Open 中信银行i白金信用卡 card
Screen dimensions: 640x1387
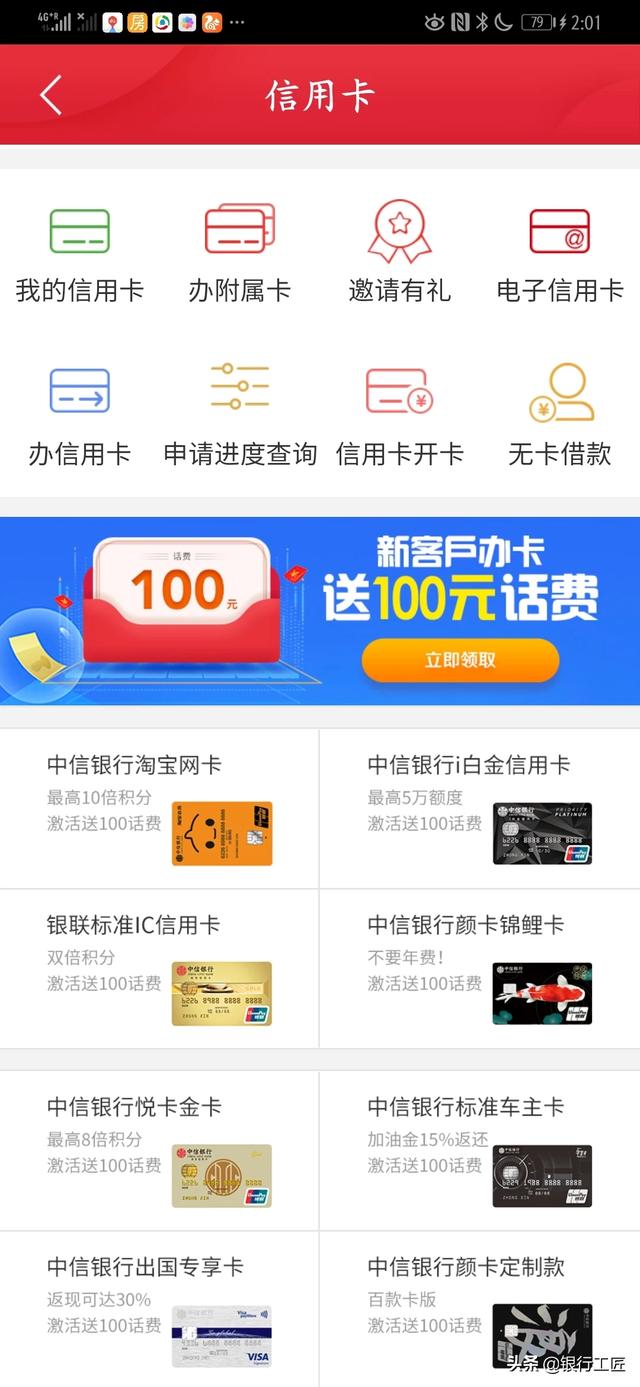point(480,808)
